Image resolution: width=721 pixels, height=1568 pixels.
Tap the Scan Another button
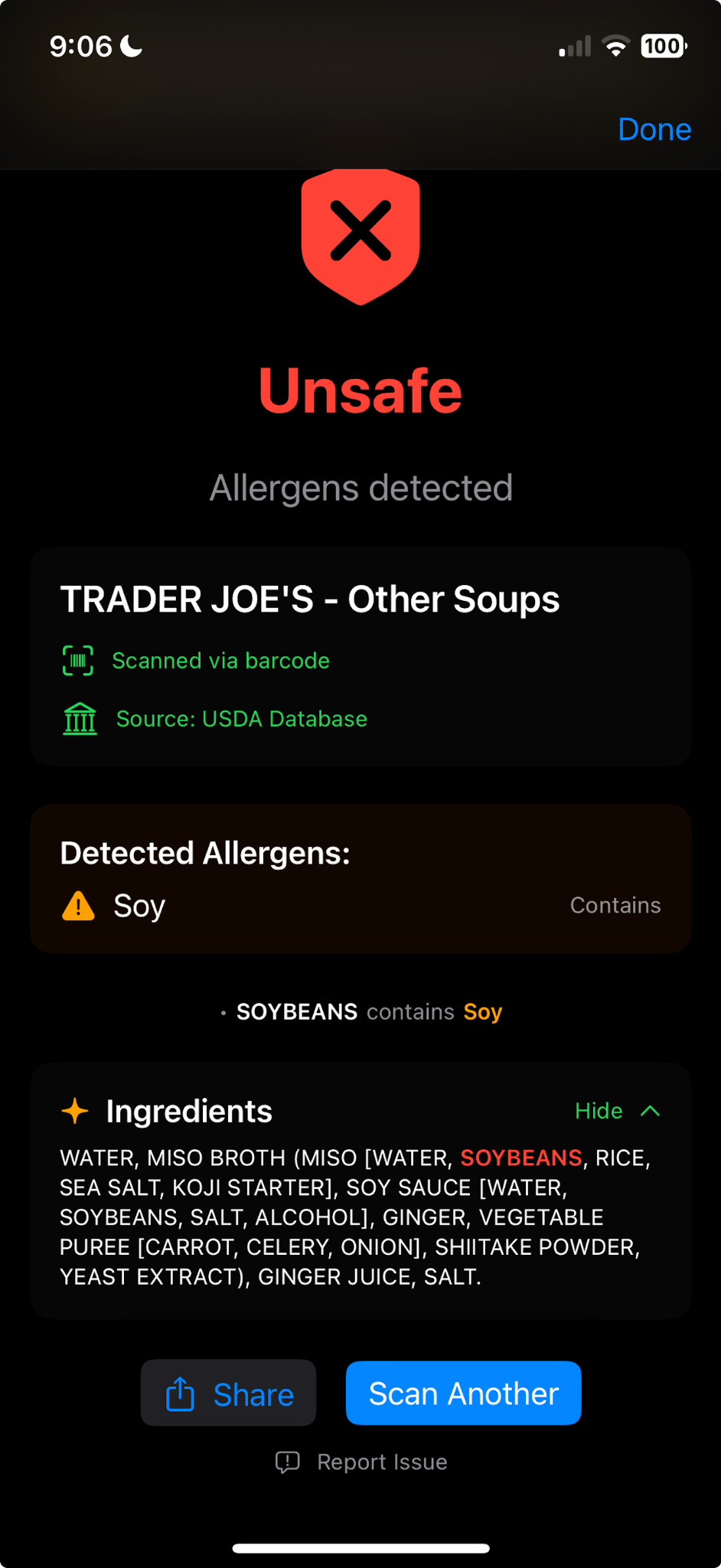(462, 1393)
